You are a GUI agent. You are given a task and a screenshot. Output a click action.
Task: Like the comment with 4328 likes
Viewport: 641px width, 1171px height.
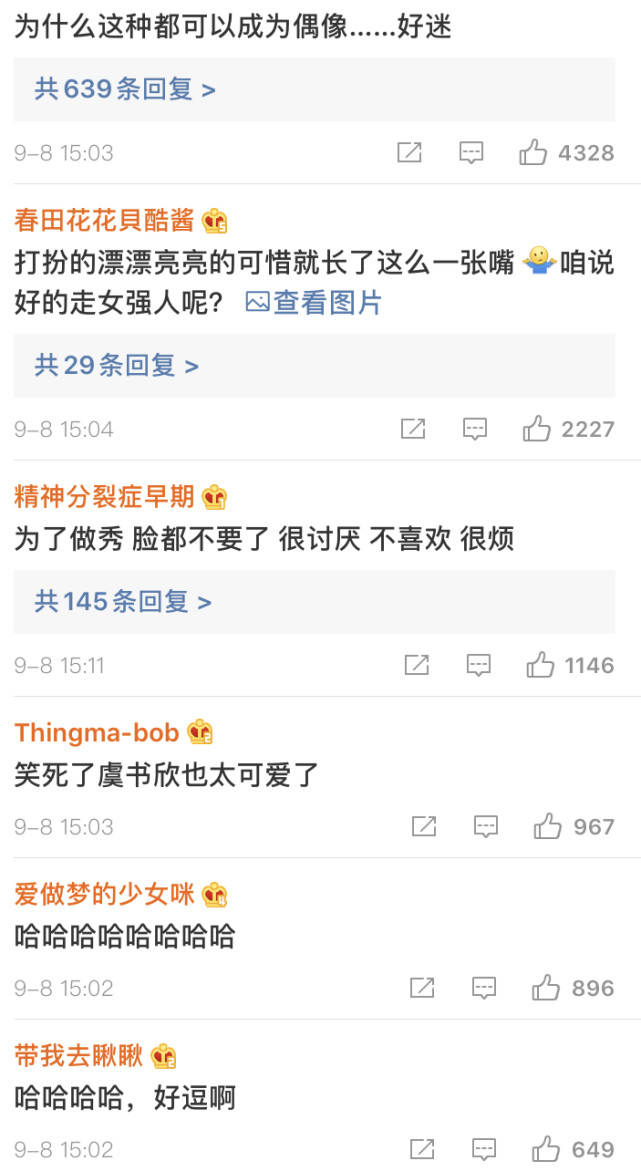[x=533, y=153]
